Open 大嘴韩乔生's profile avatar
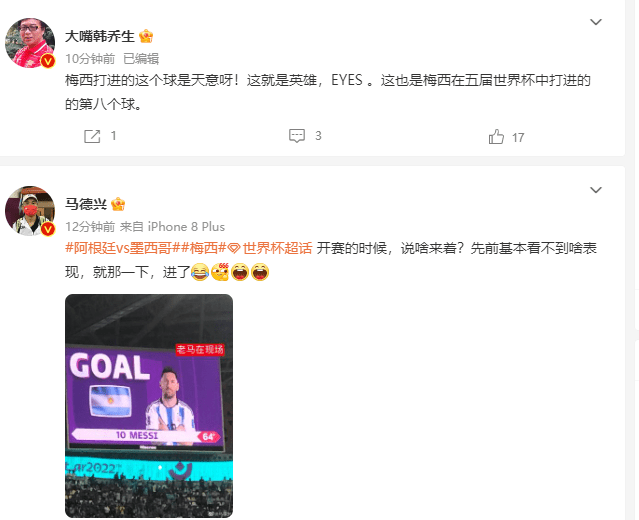 coord(31,42)
